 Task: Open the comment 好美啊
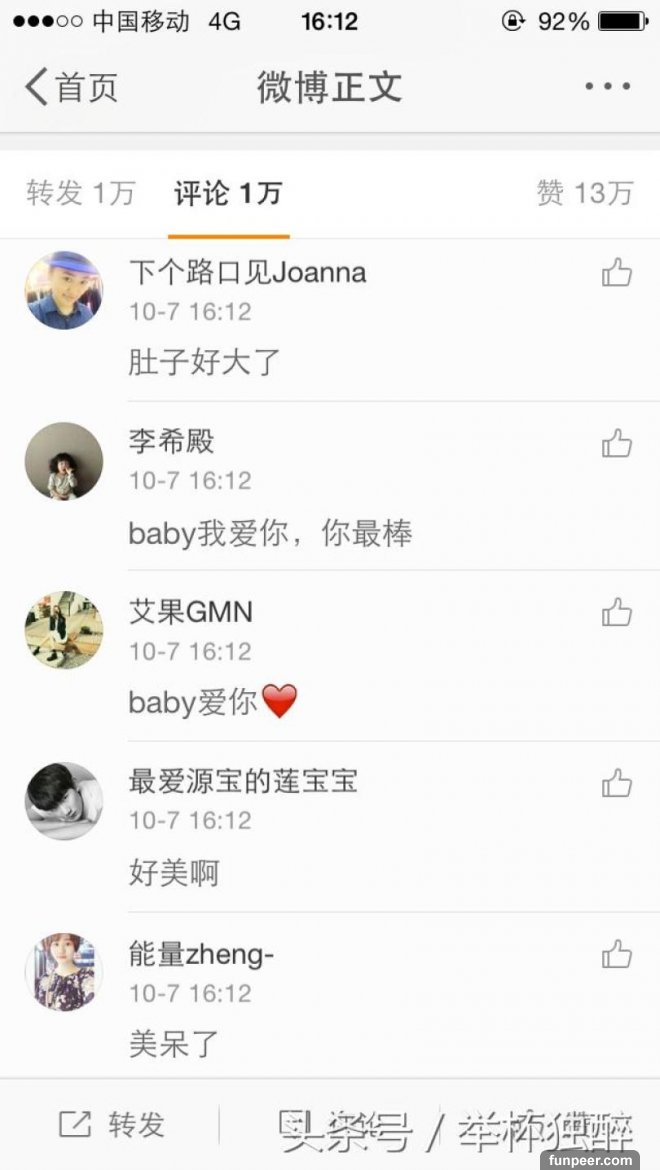coord(174,874)
